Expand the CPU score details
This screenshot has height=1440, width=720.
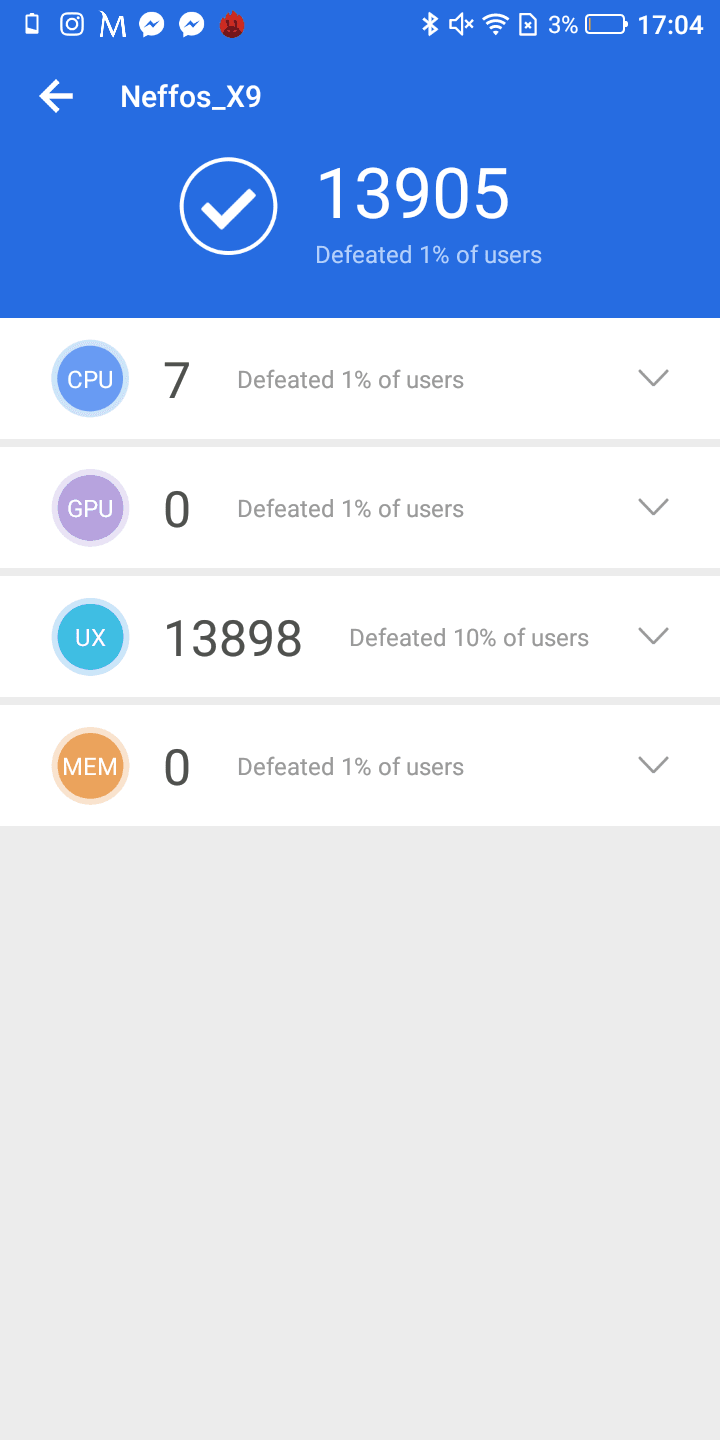pos(653,378)
